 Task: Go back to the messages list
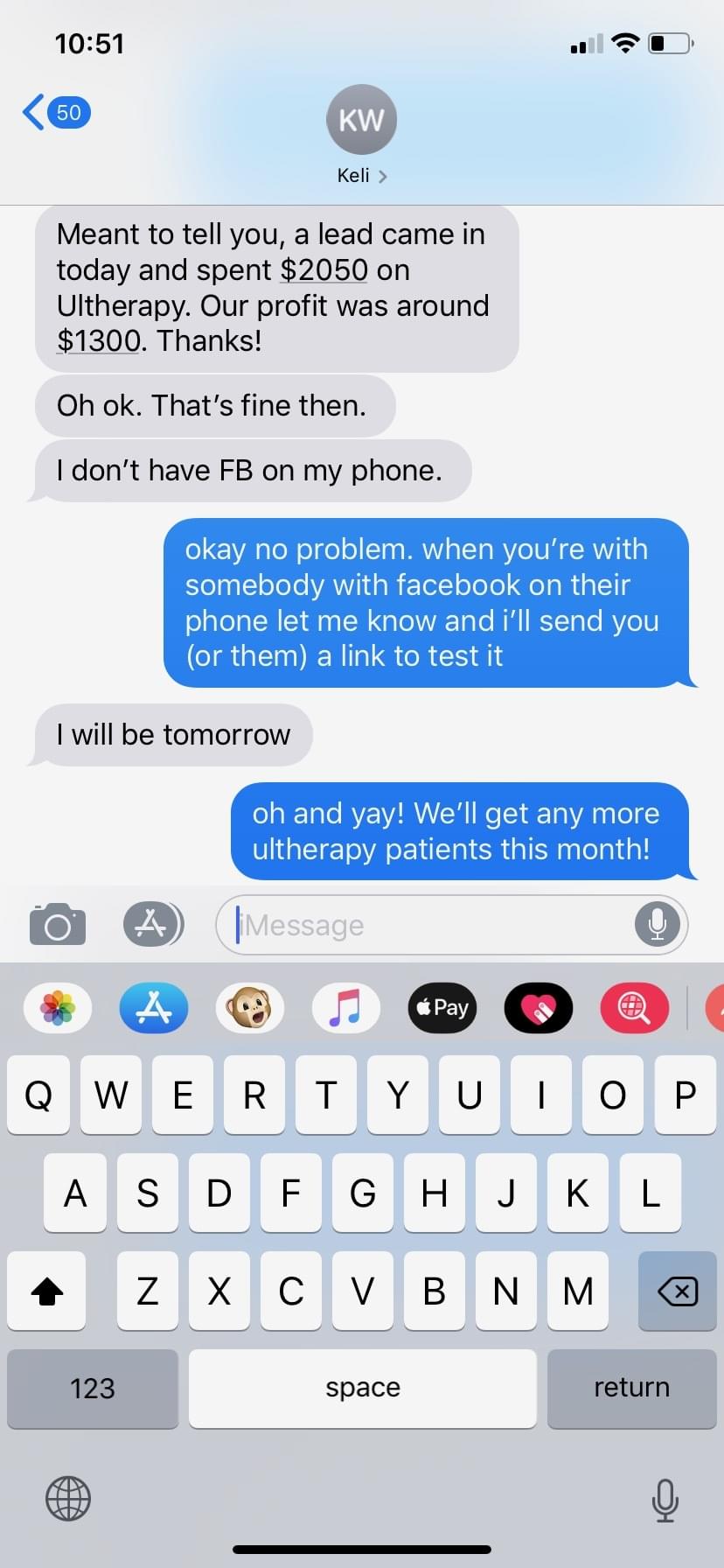[54, 113]
